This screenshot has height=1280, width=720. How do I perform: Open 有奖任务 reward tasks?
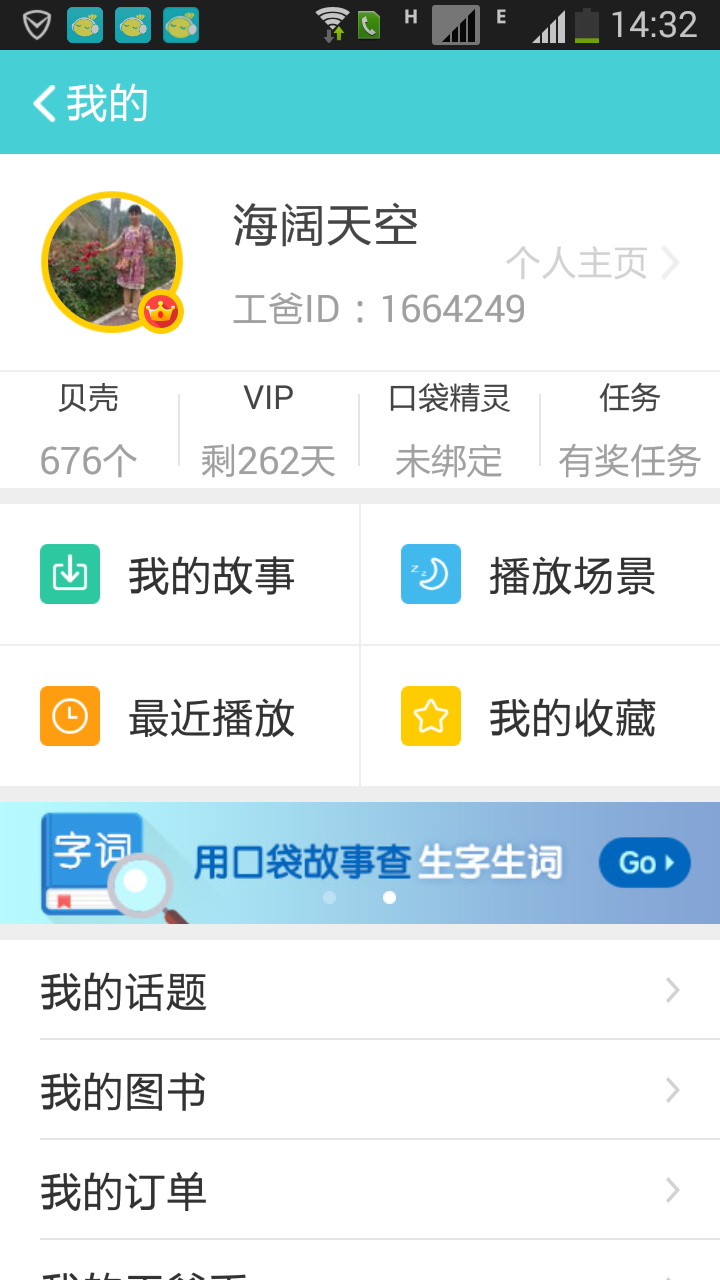[629, 430]
